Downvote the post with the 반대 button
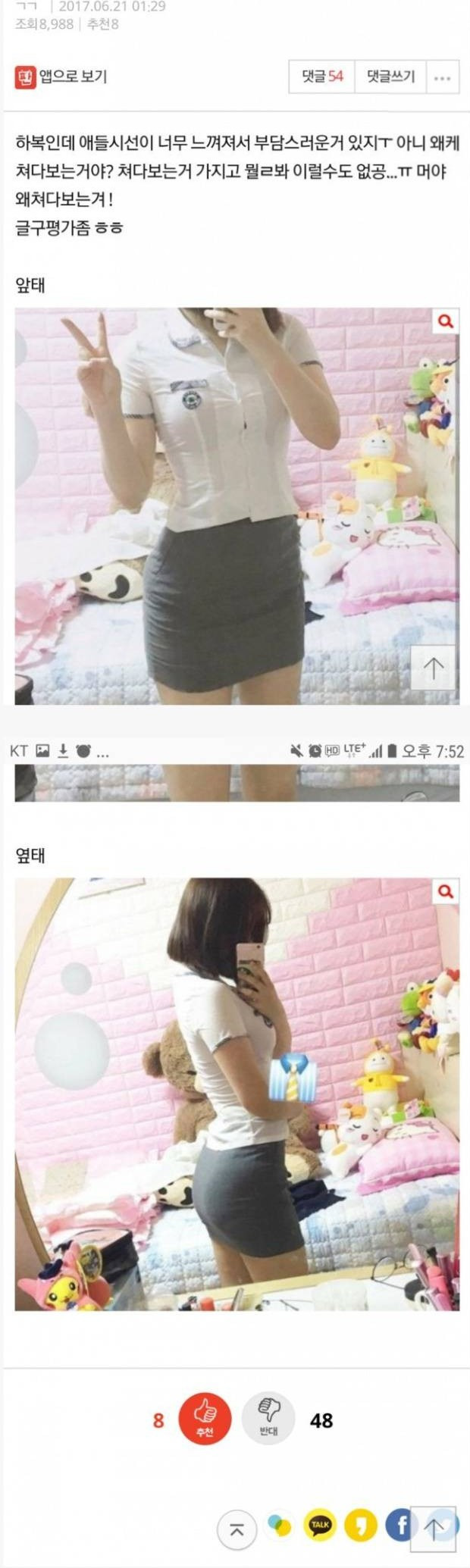470x1568 pixels. (268, 1420)
